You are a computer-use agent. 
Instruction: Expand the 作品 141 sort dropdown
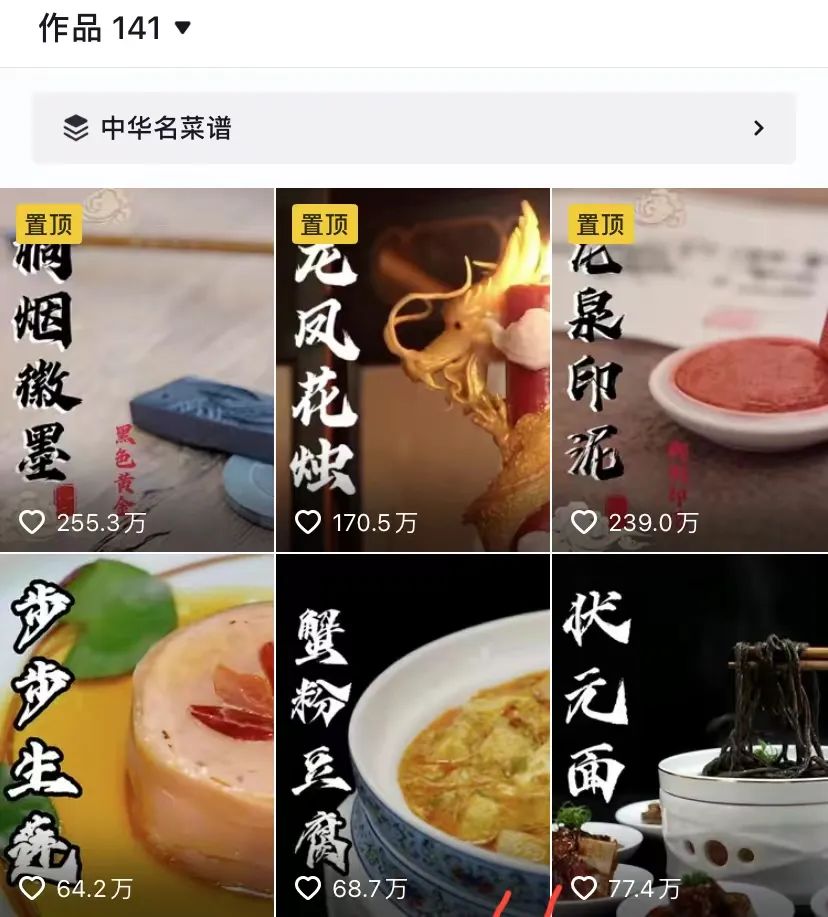point(182,28)
